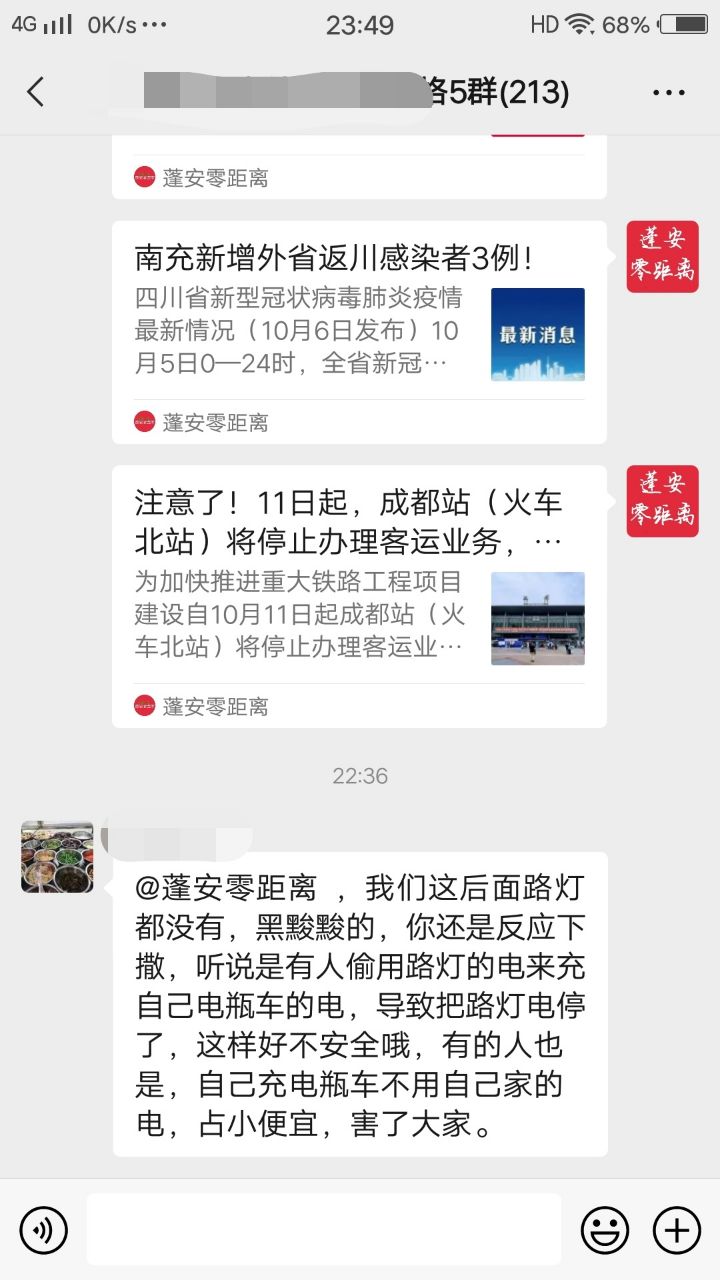
Task: Open the 成都站将停止办理客运业务 article card
Action: coord(358,596)
